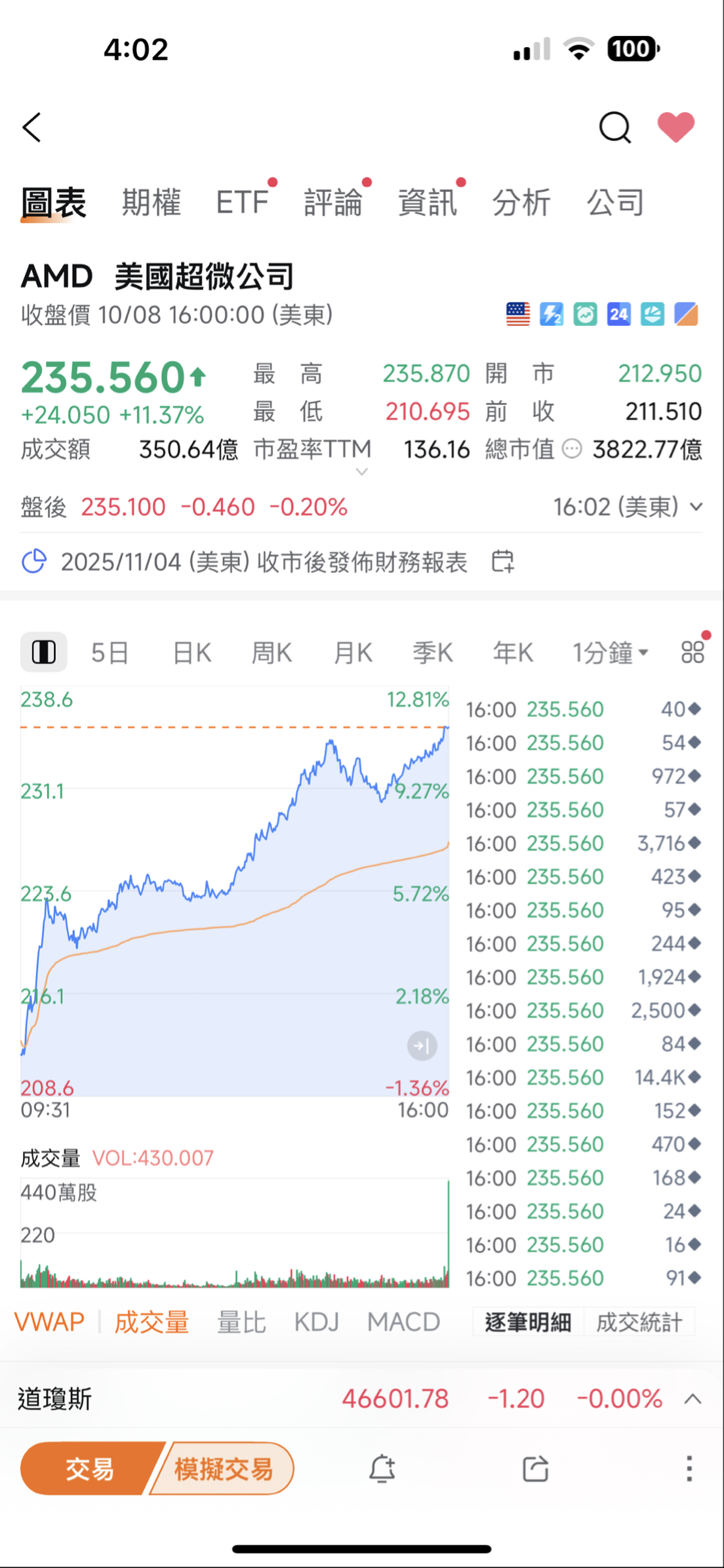Add the 11/04 earnings date to calendar

pos(503,562)
